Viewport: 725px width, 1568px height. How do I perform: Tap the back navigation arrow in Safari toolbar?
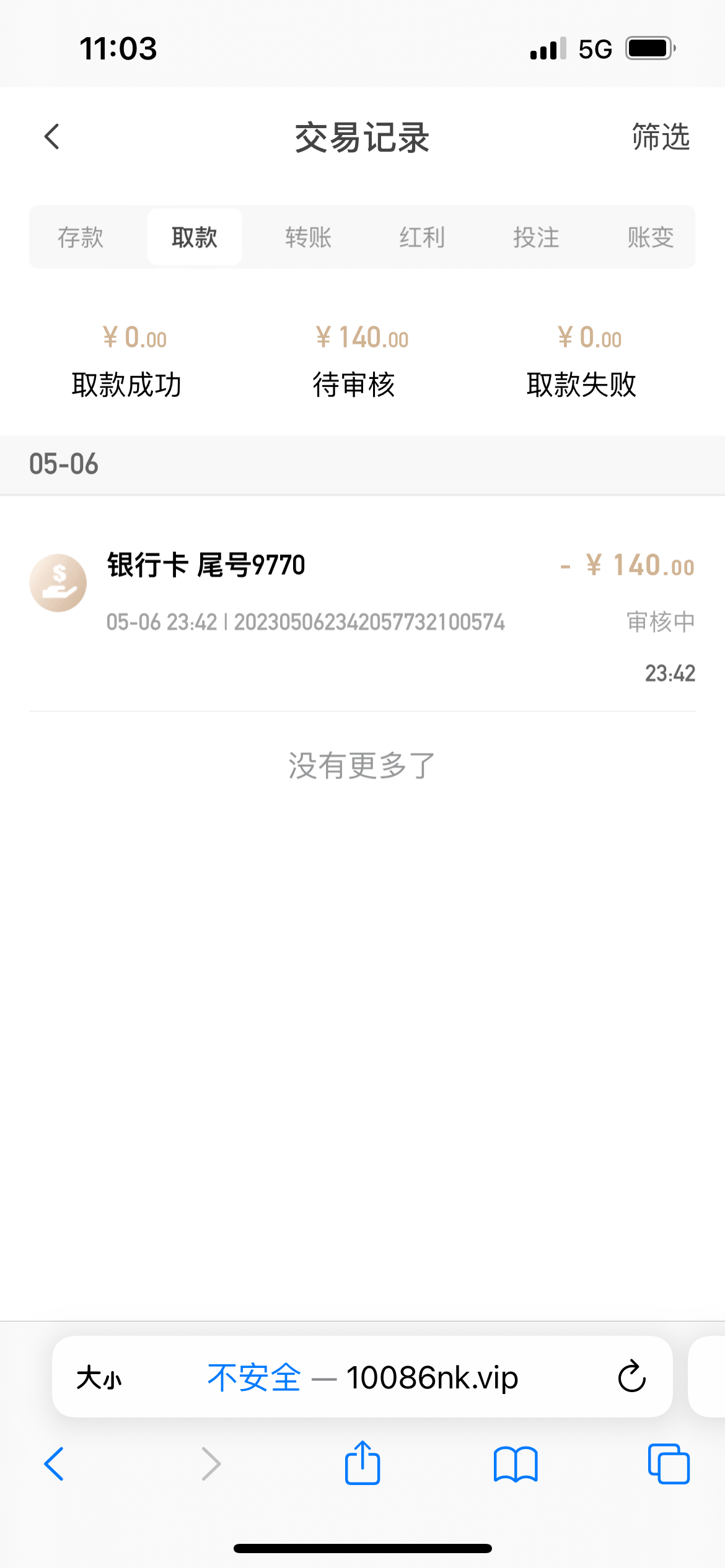[55, 1465]
